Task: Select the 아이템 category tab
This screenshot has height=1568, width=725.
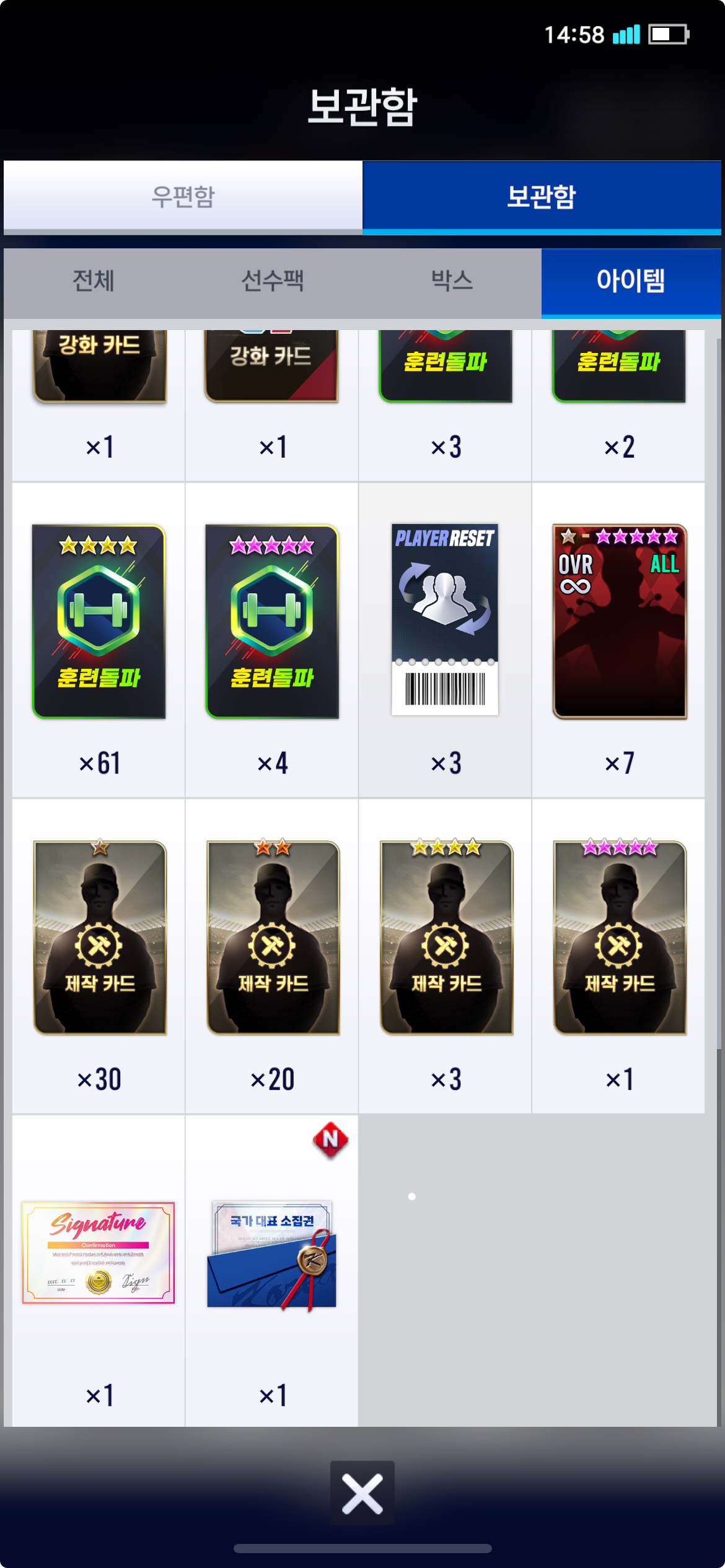Action: click(630, 281)
